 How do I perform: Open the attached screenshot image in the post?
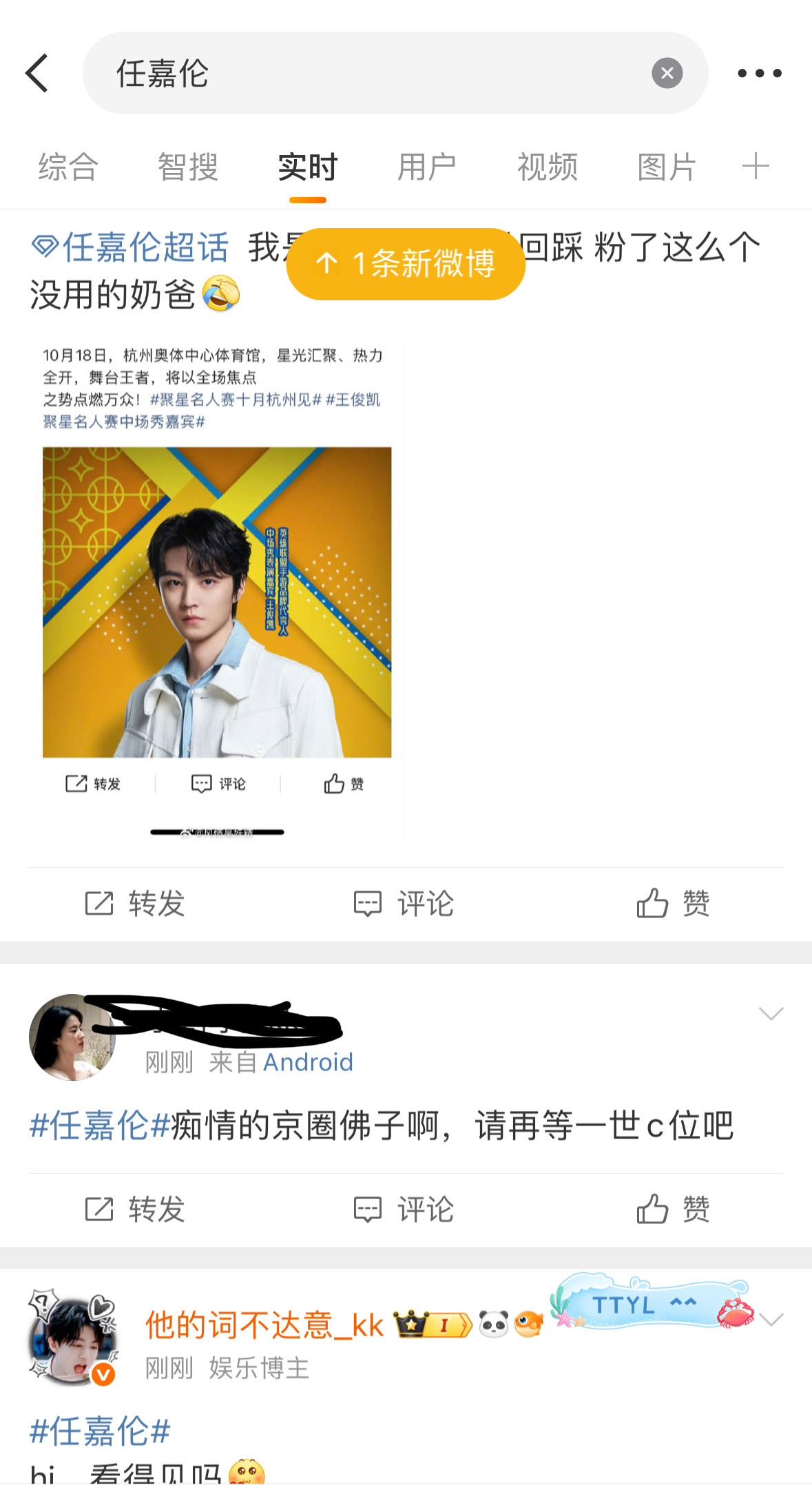[216, 585]
